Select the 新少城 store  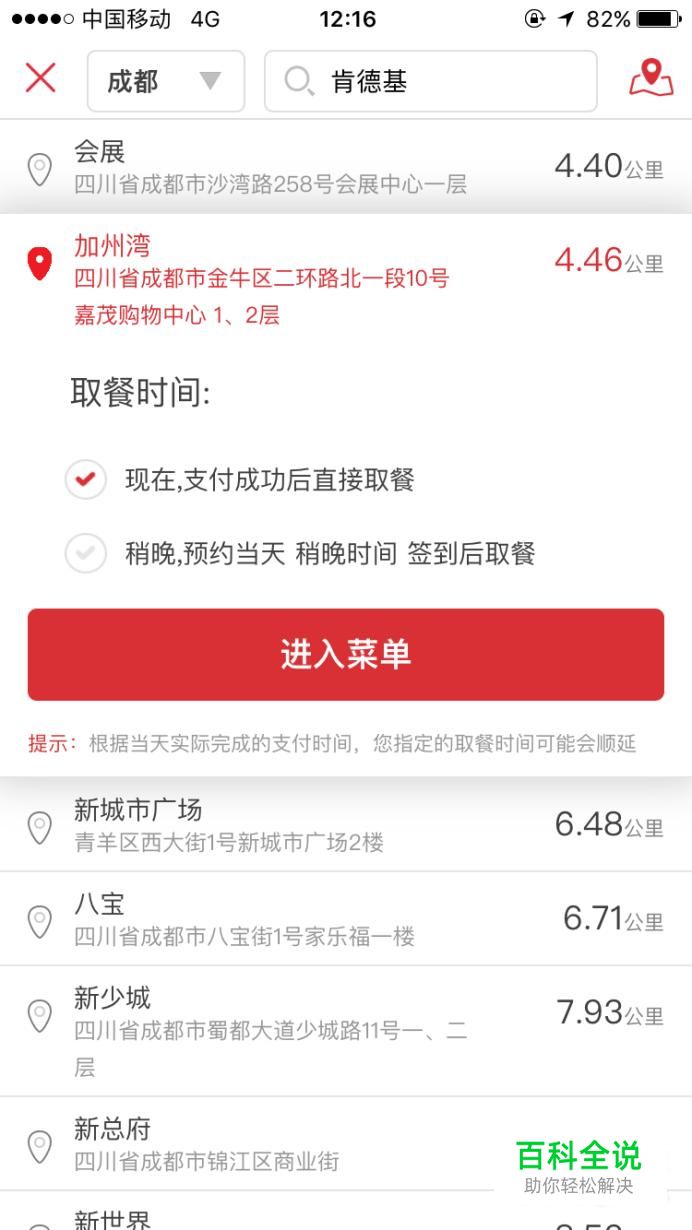click(x=346, y=1031)
